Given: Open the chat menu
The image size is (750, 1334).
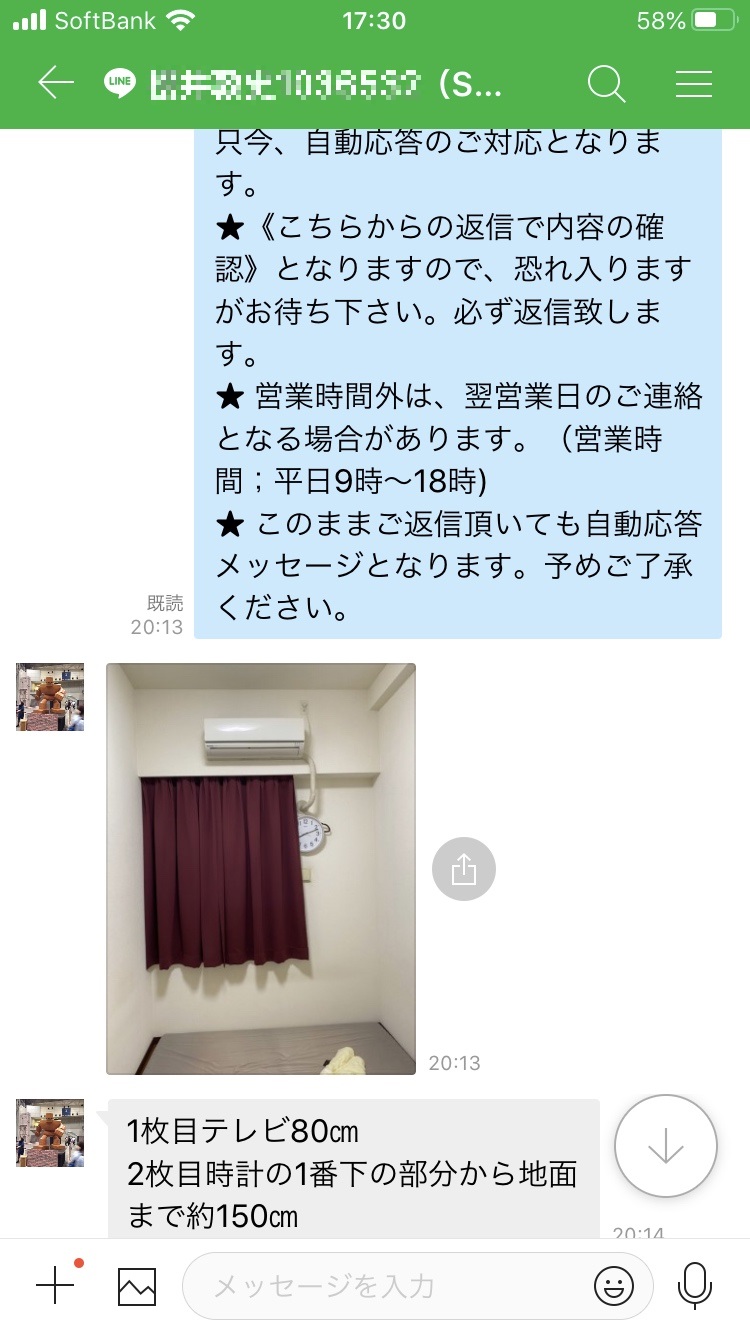Looking at the screenshot, I should [x=693, y=84].
